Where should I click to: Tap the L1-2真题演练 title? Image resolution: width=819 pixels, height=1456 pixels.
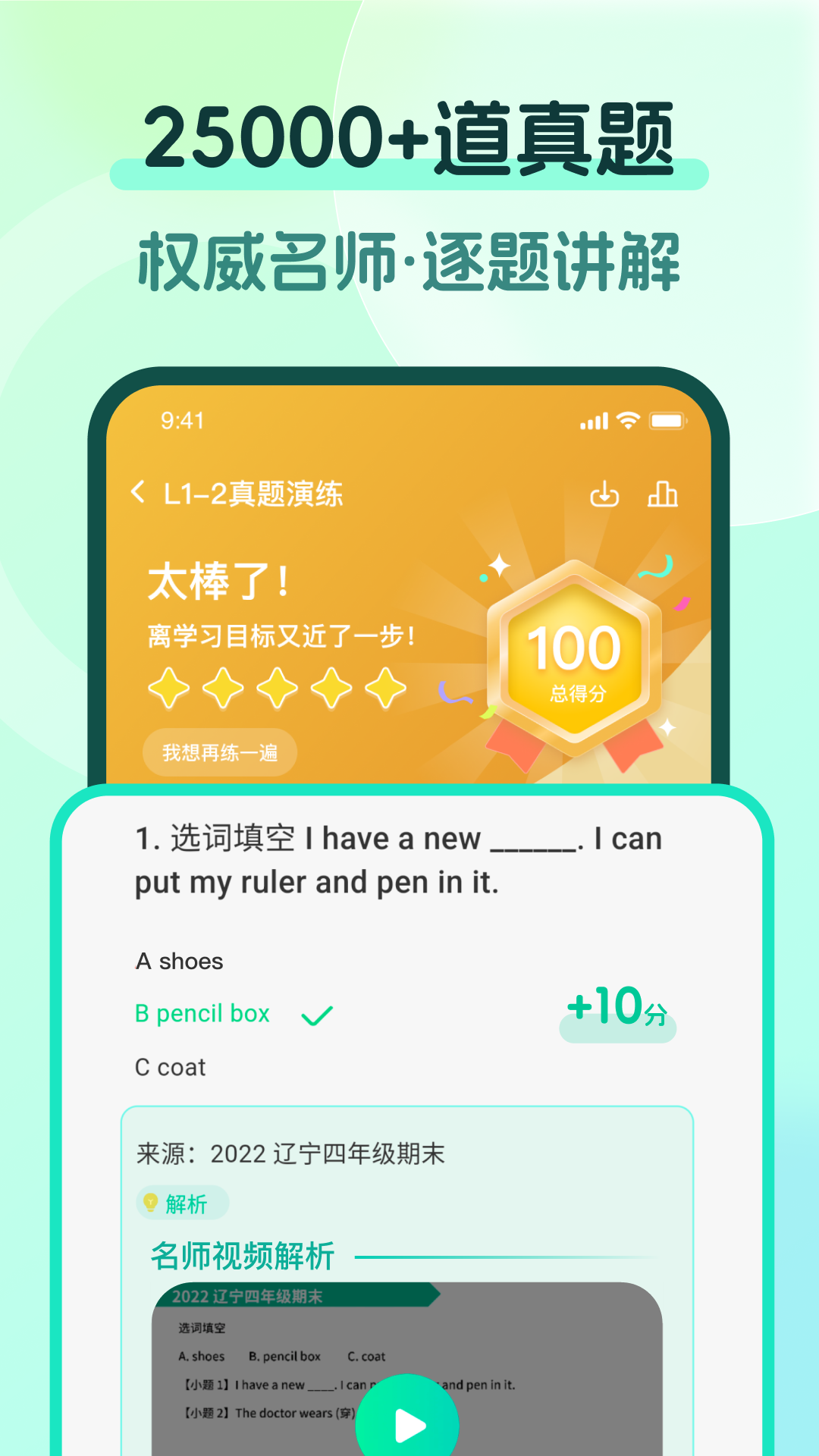[253, 493]
